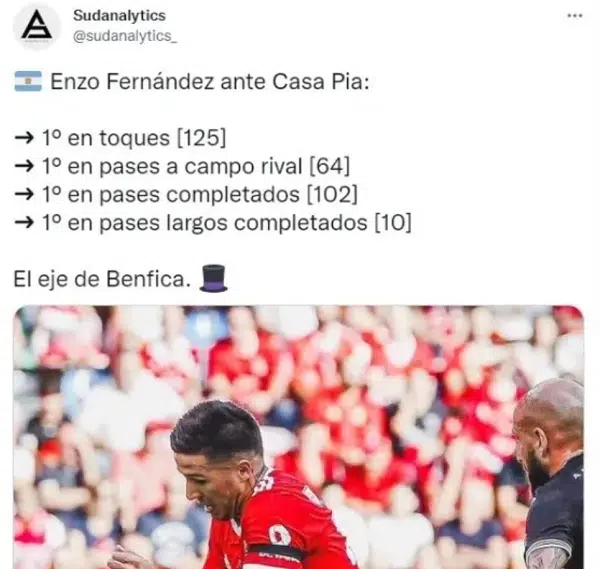Open the tweet's overflow menu
Viewport: 600px width, 569px height.
click(x=575, y=16)
